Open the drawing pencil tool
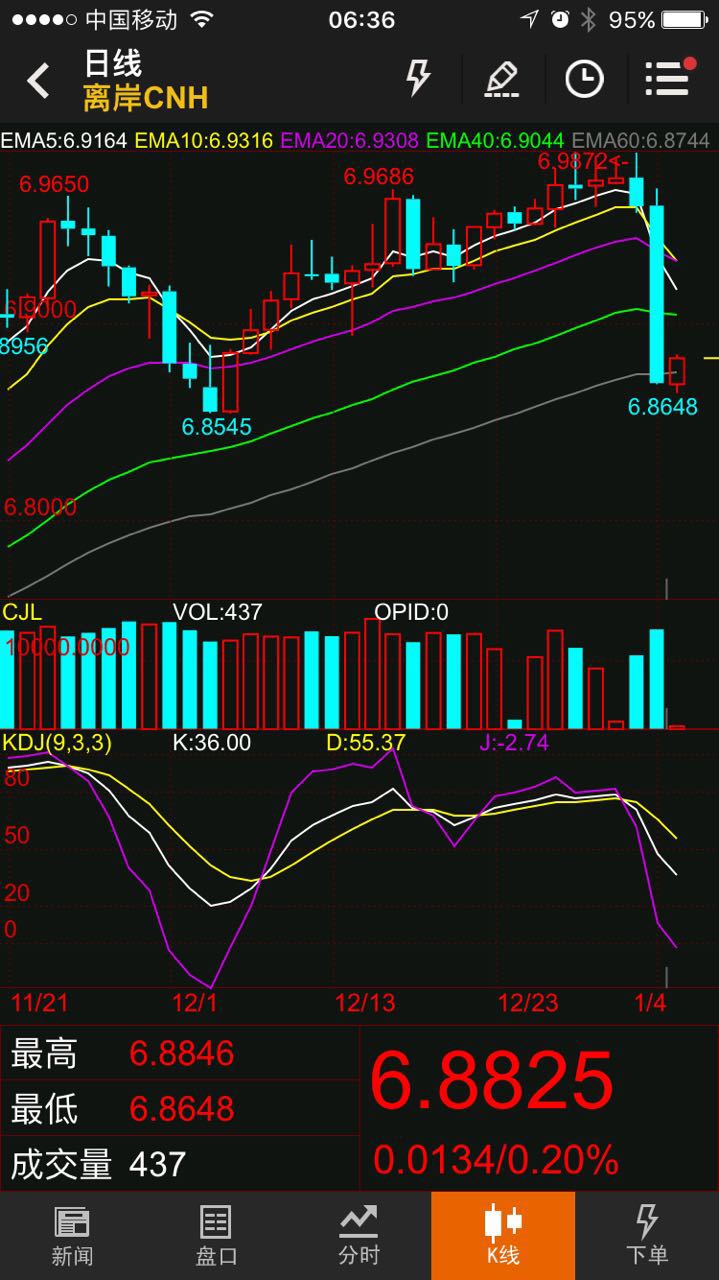Image resolution: width=719 pixels, height=1280 pixels. coord(500,79)
